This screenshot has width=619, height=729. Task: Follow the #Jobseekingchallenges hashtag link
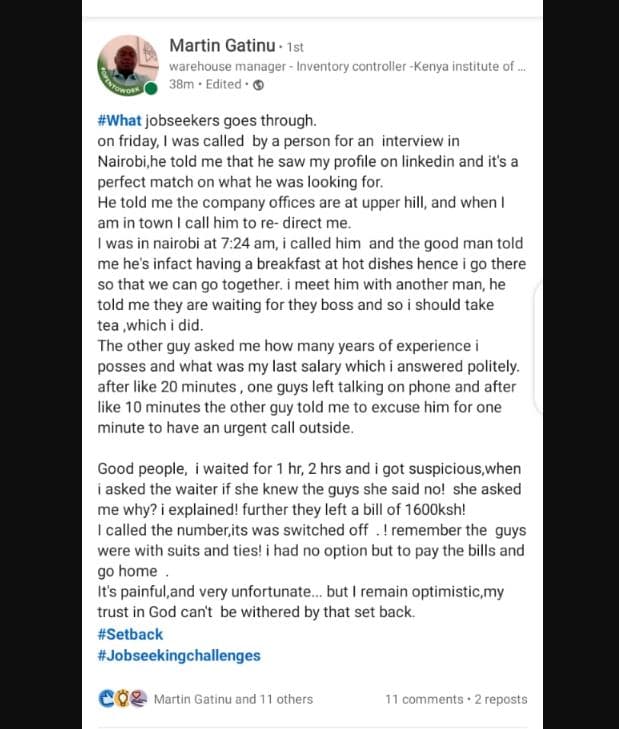[179, 655]
